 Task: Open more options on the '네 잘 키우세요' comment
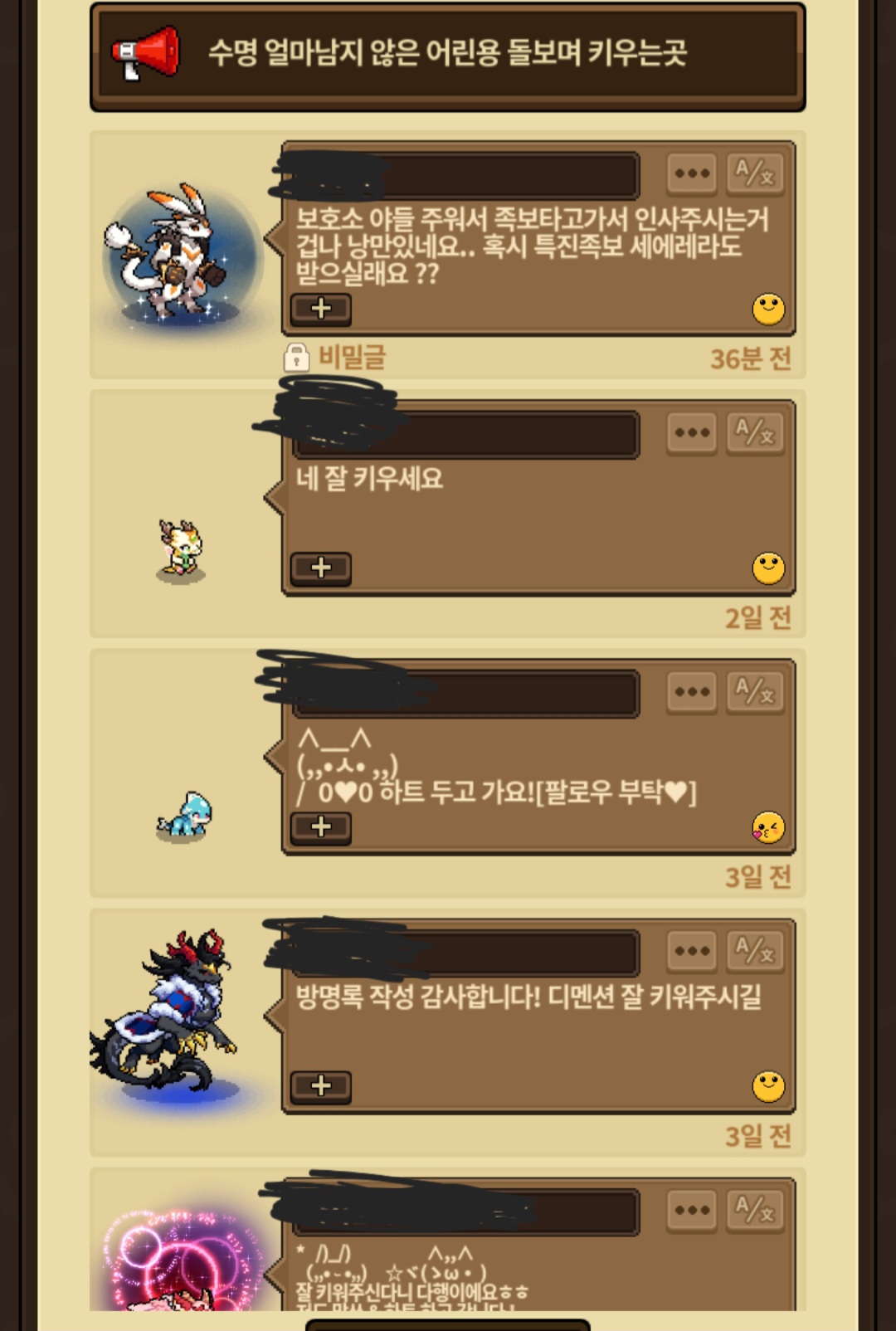pos(692,432)
